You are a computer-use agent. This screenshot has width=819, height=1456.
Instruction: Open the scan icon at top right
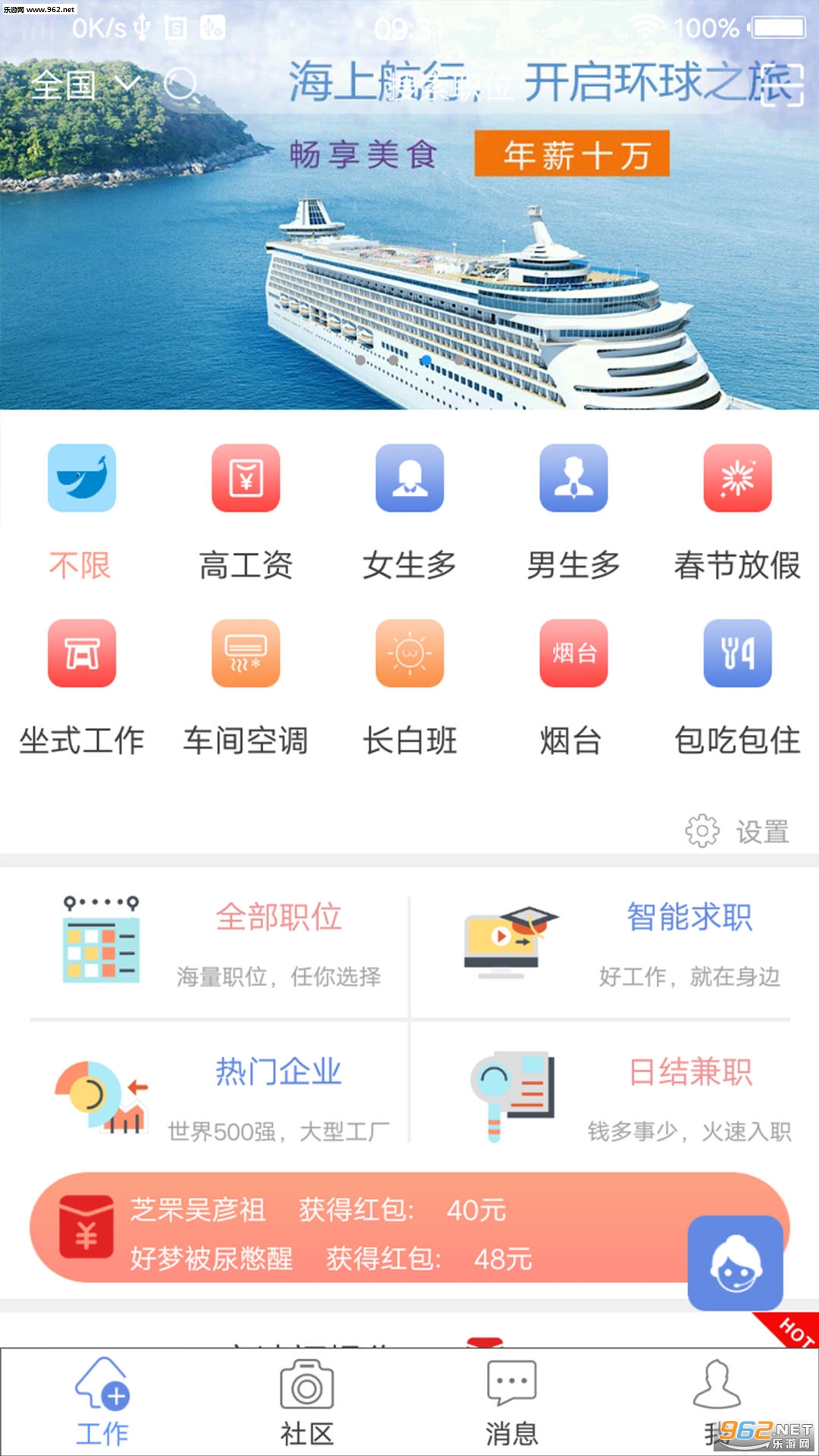coord(783,85)
